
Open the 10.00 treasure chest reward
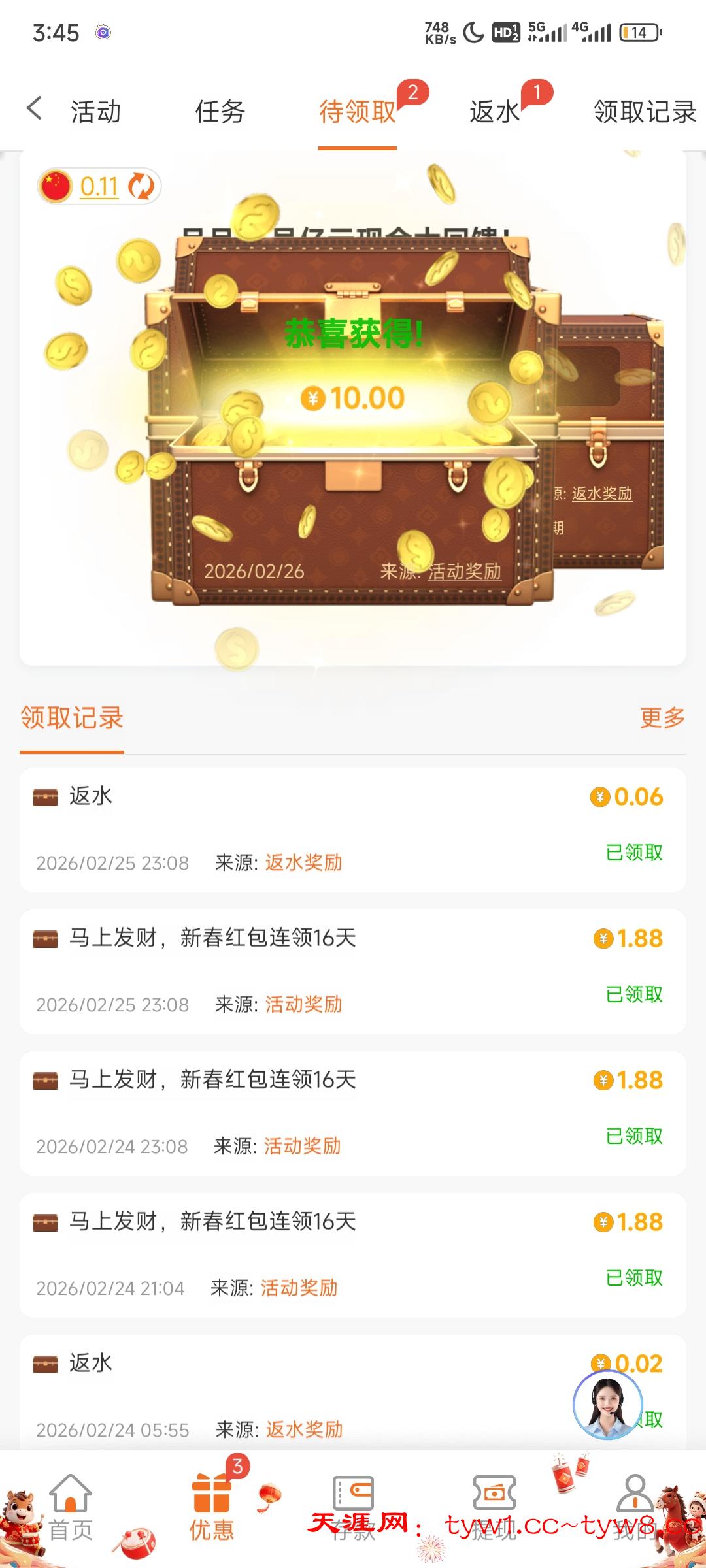[x=353, y=399]
